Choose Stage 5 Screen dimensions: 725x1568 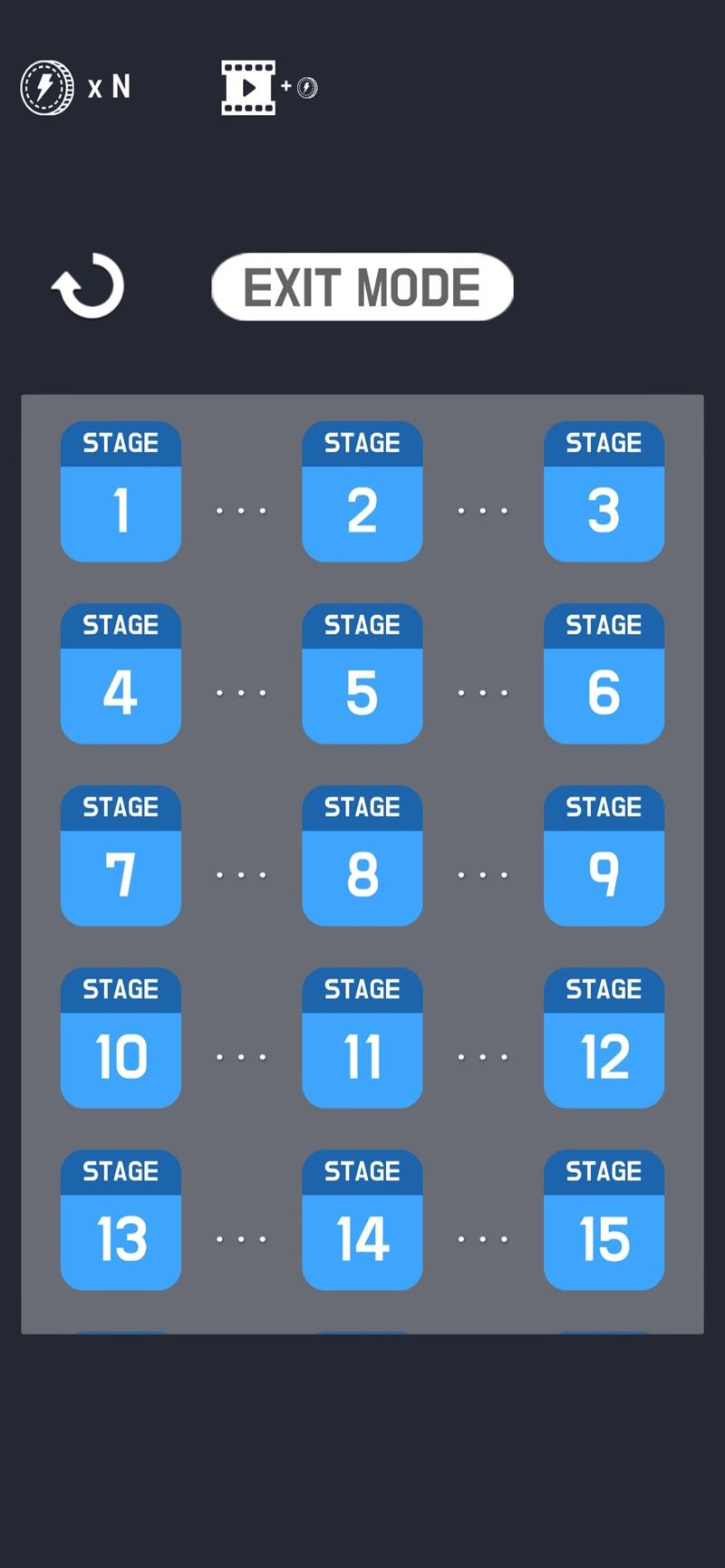pos(362,674)
